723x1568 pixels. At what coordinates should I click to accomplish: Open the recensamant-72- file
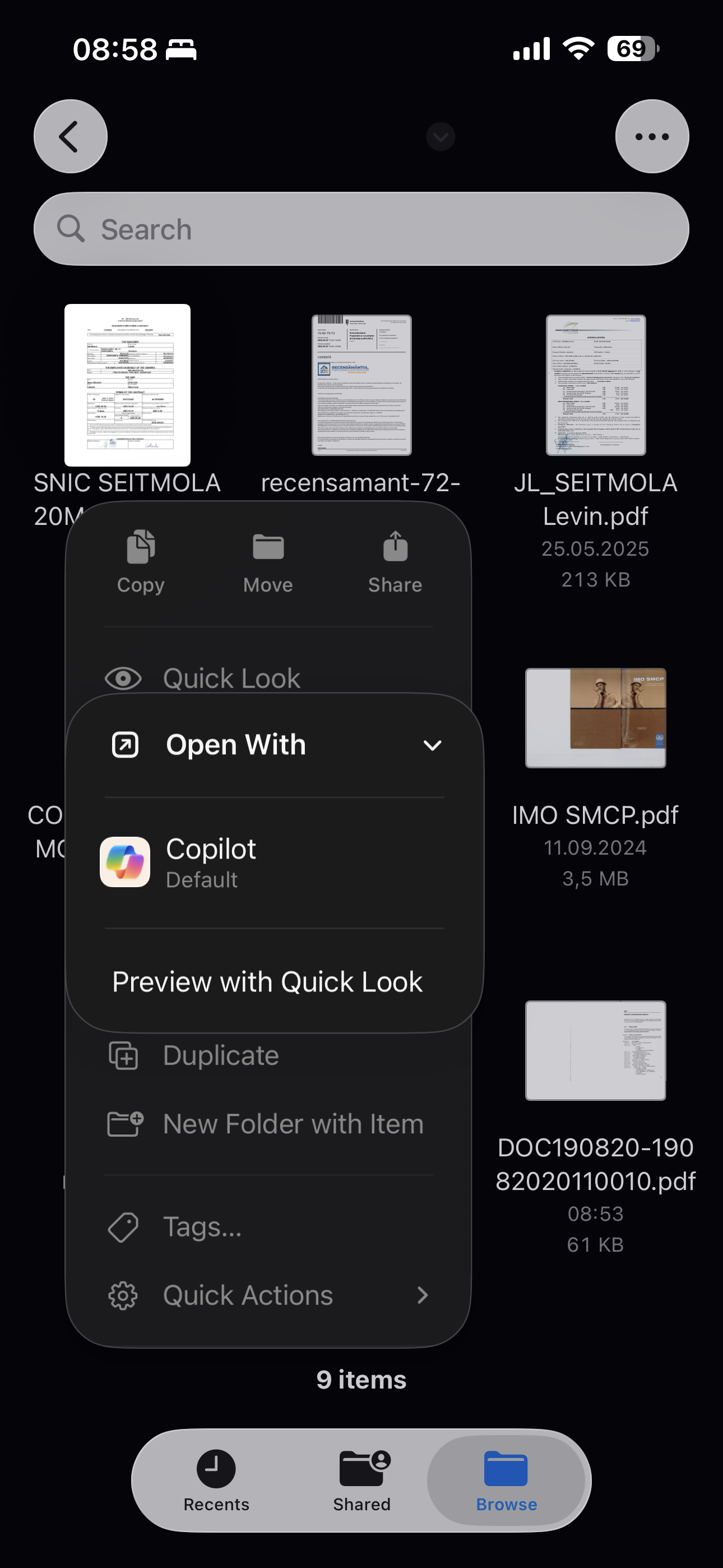click(361, 385)
